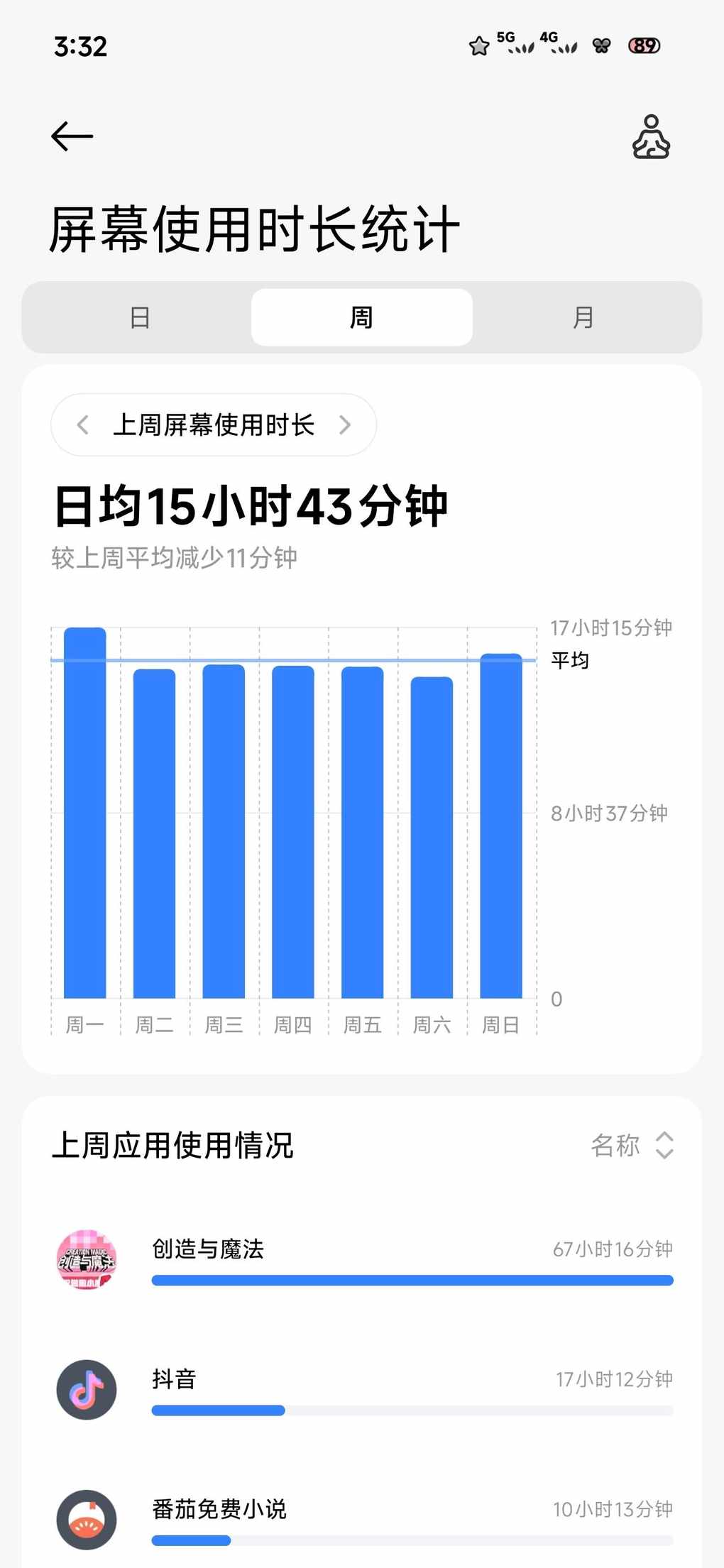
Task: Go to the previous week with left chevron
Action: pos(83,425)
